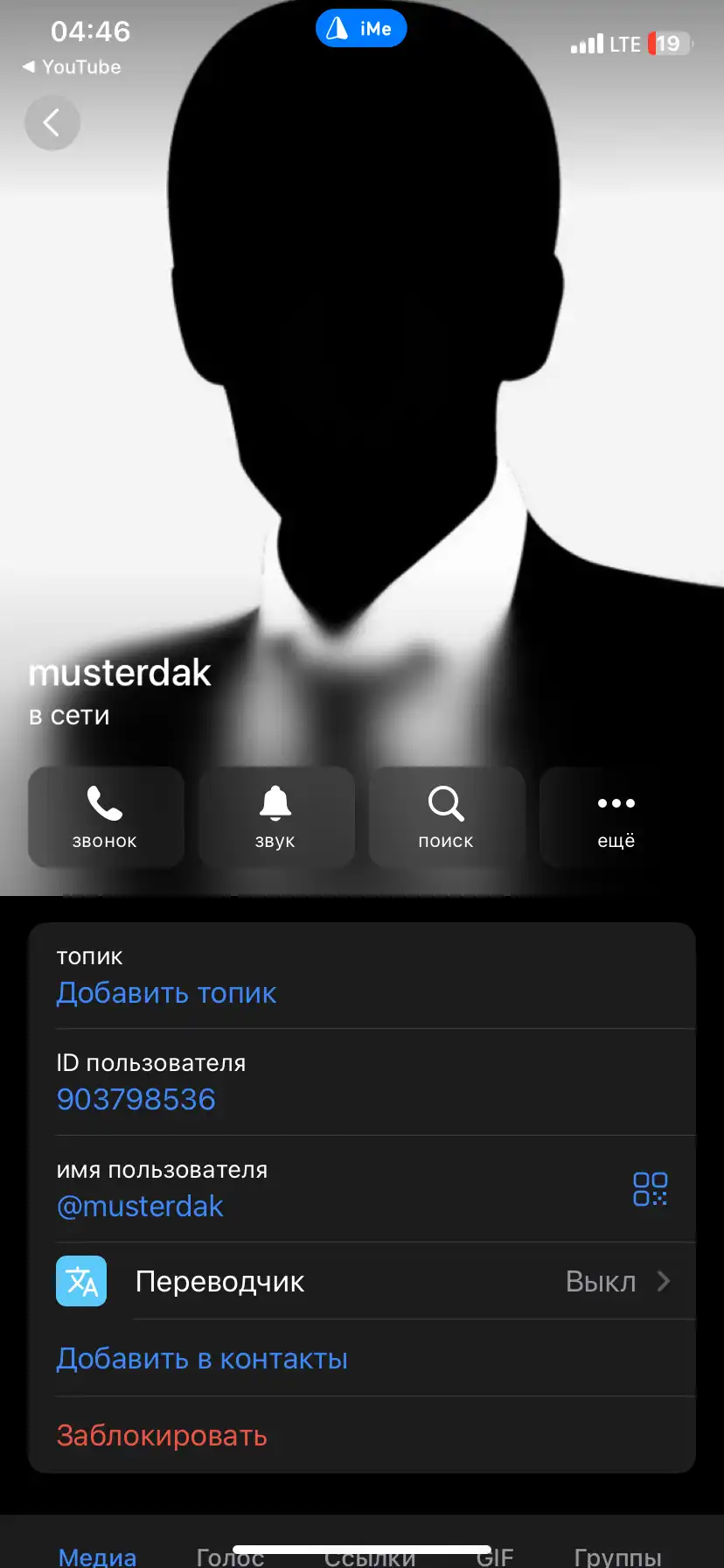Switch to the Голос tab
The image size is (724, 1568).
230,1557
